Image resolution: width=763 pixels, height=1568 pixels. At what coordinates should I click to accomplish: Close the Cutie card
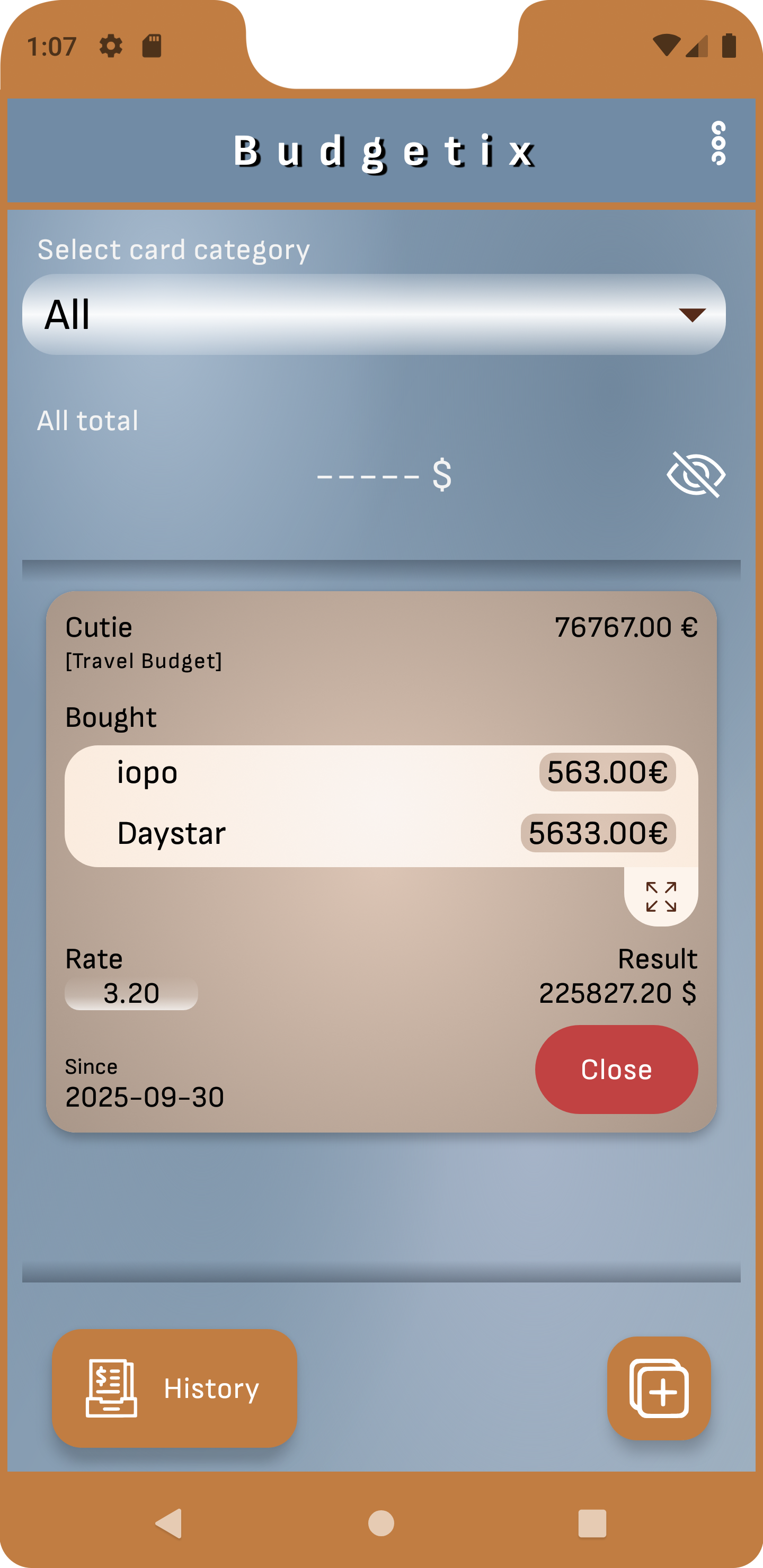pos(616,1070)
